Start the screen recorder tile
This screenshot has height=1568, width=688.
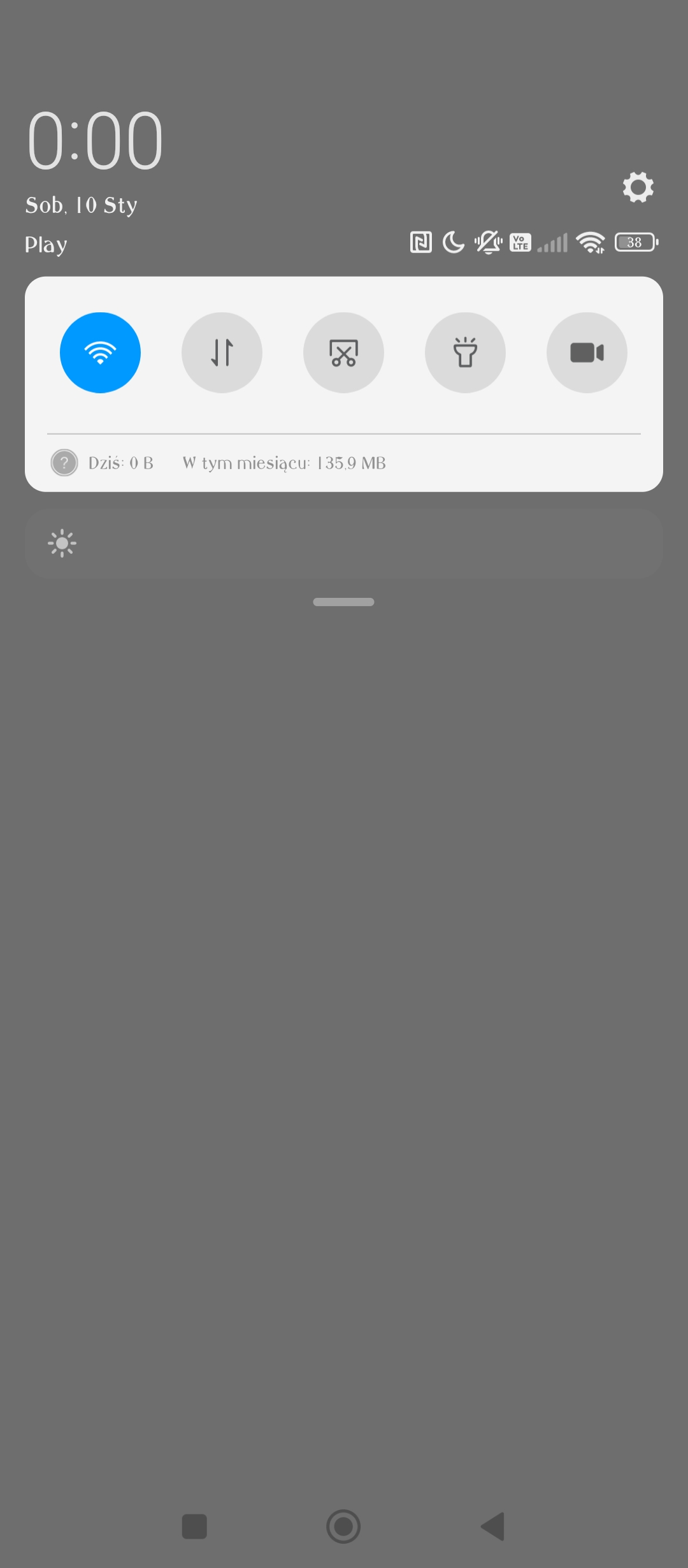click(x=587, y=352)
